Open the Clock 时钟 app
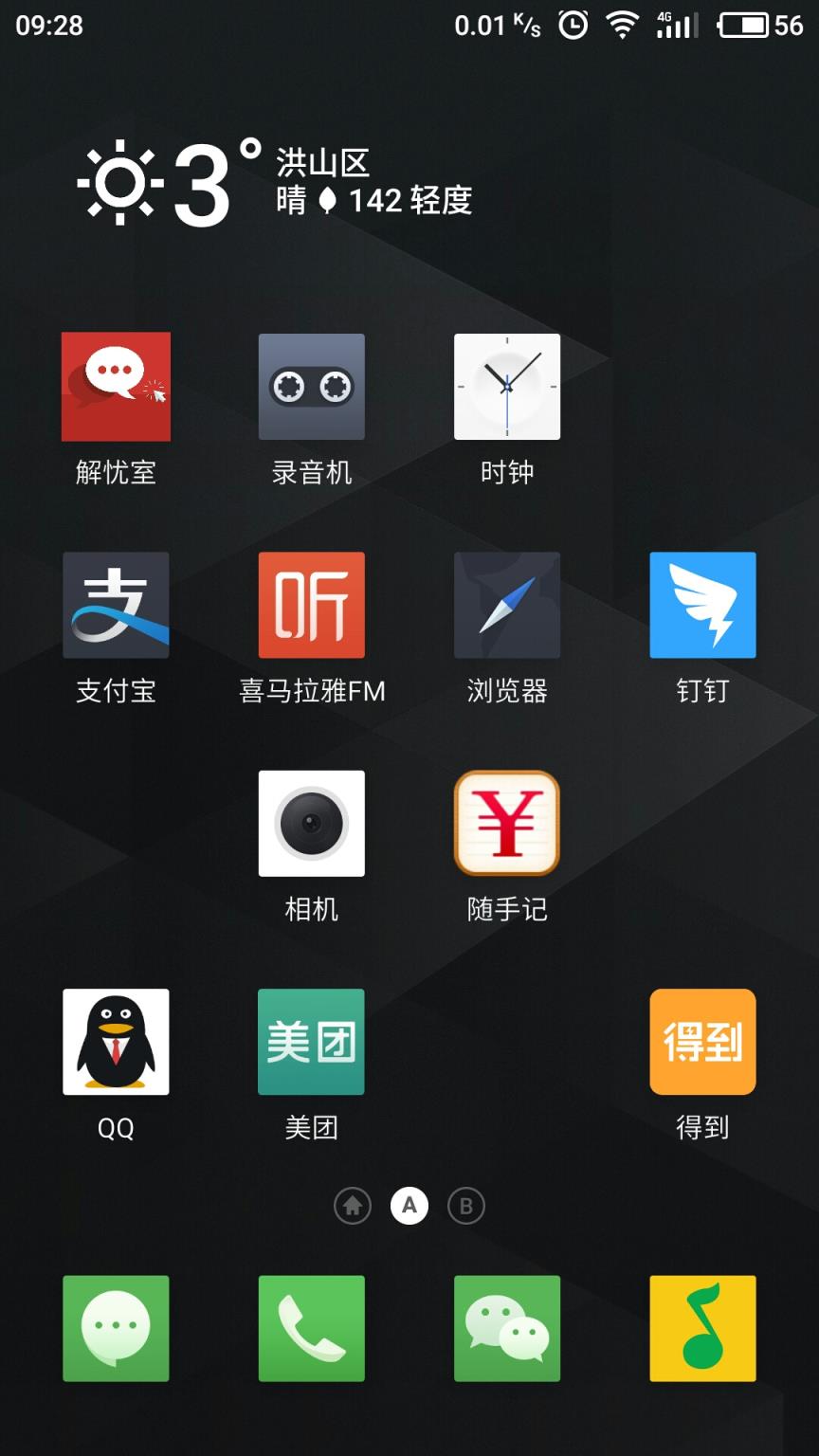Screen dimensions: 819x1456 click(506, 386)
